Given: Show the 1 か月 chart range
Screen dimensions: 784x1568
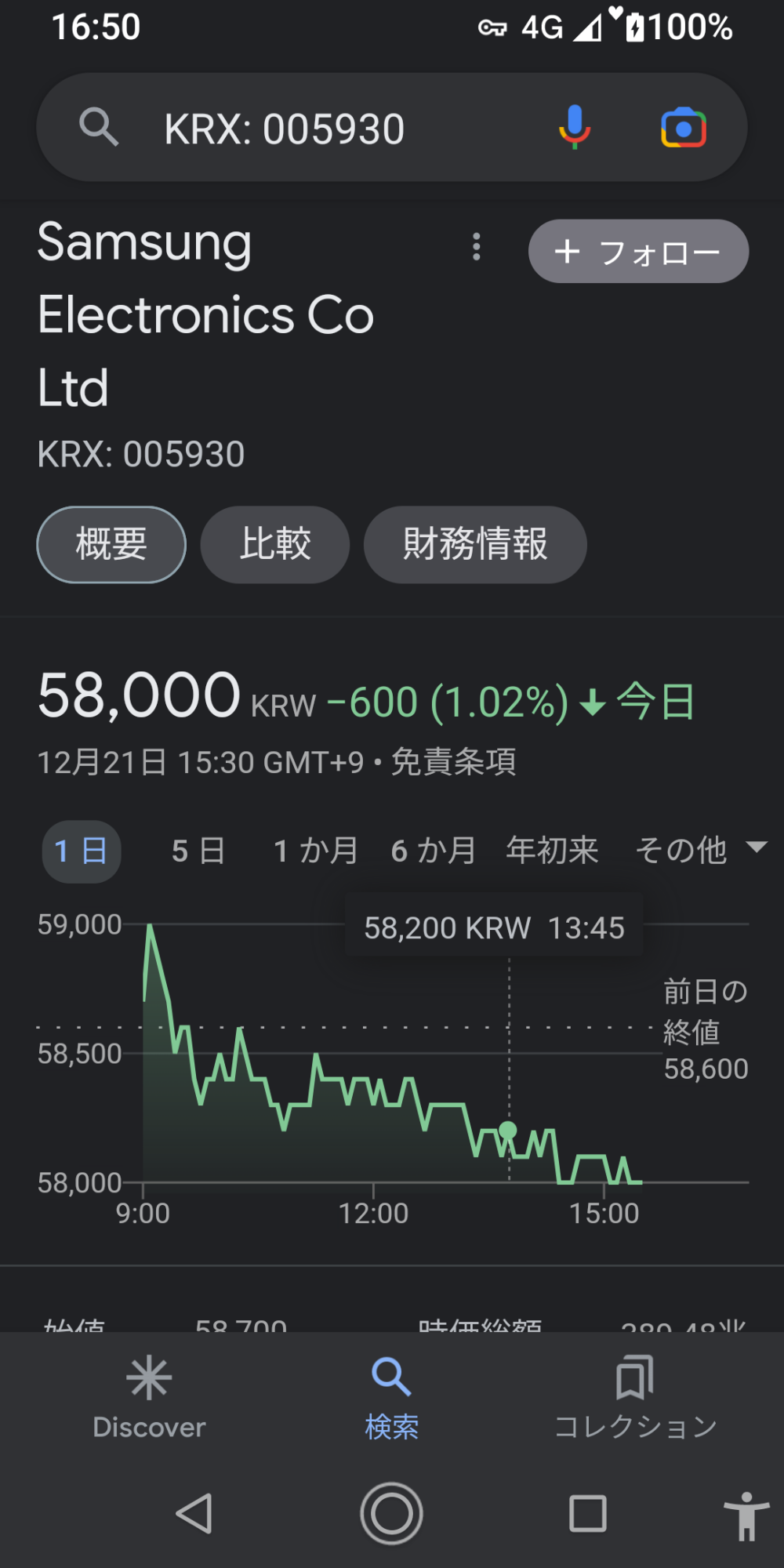Looking at the screenshot, I should pos(316,851).
